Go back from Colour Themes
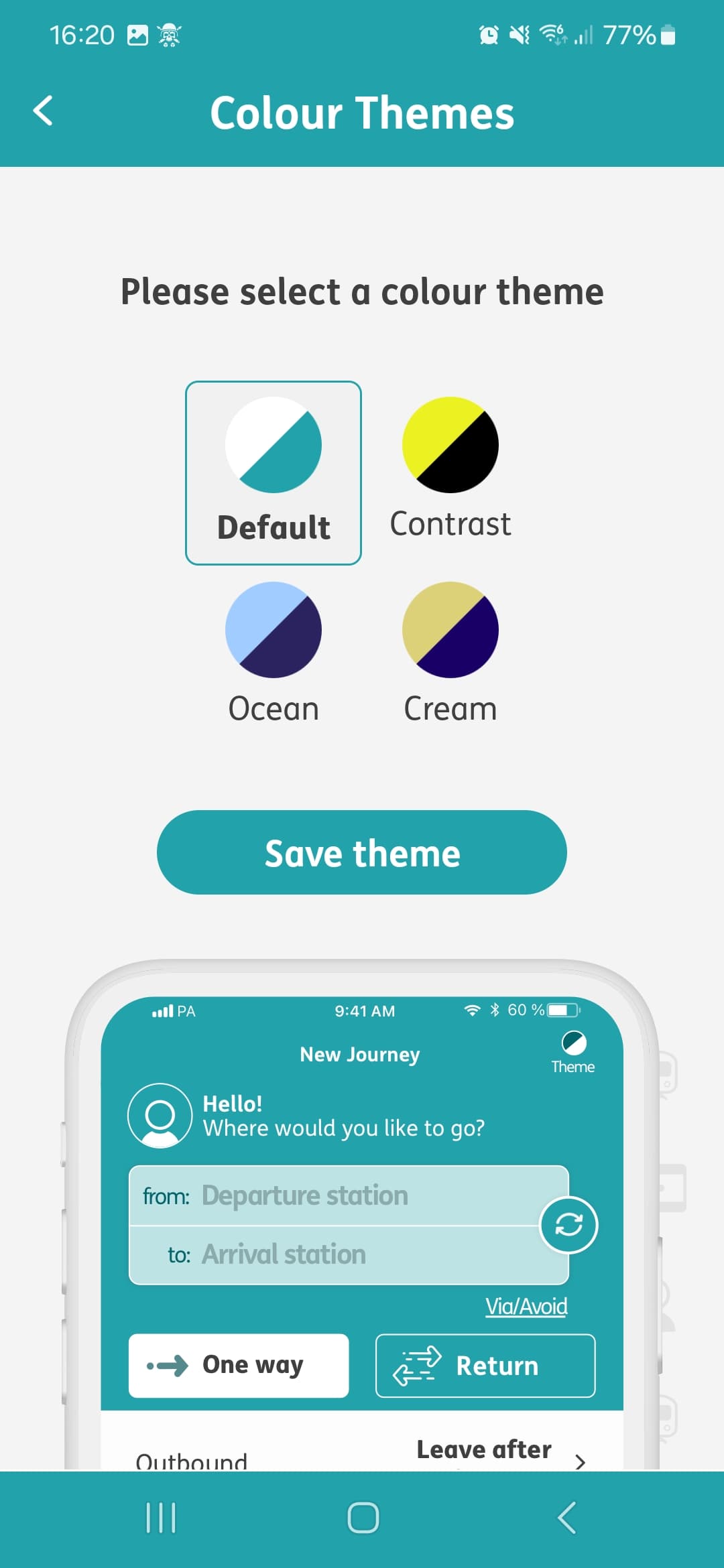The height and width of the screenshot is (1568, 724). 43,111
